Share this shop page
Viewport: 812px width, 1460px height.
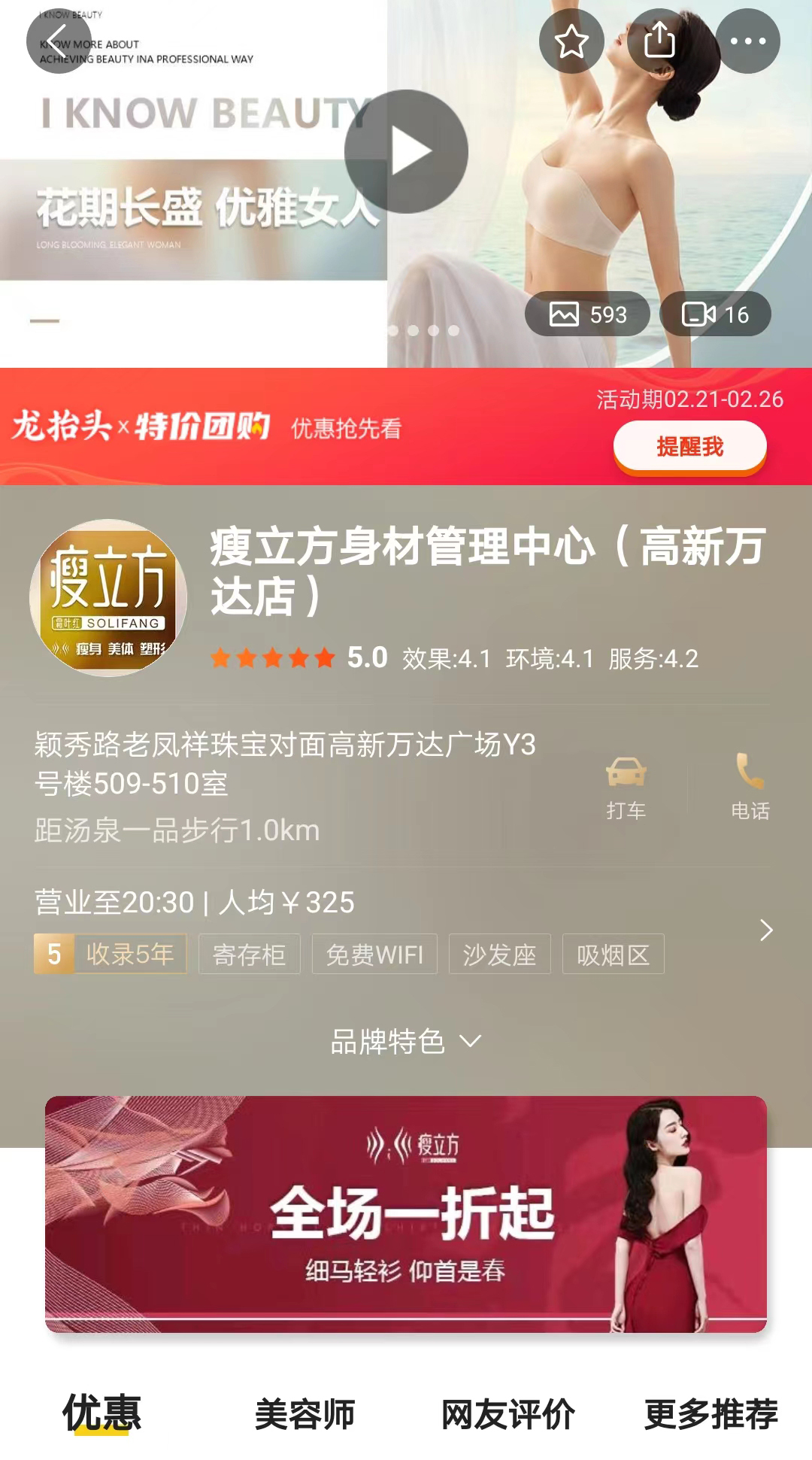659,41
